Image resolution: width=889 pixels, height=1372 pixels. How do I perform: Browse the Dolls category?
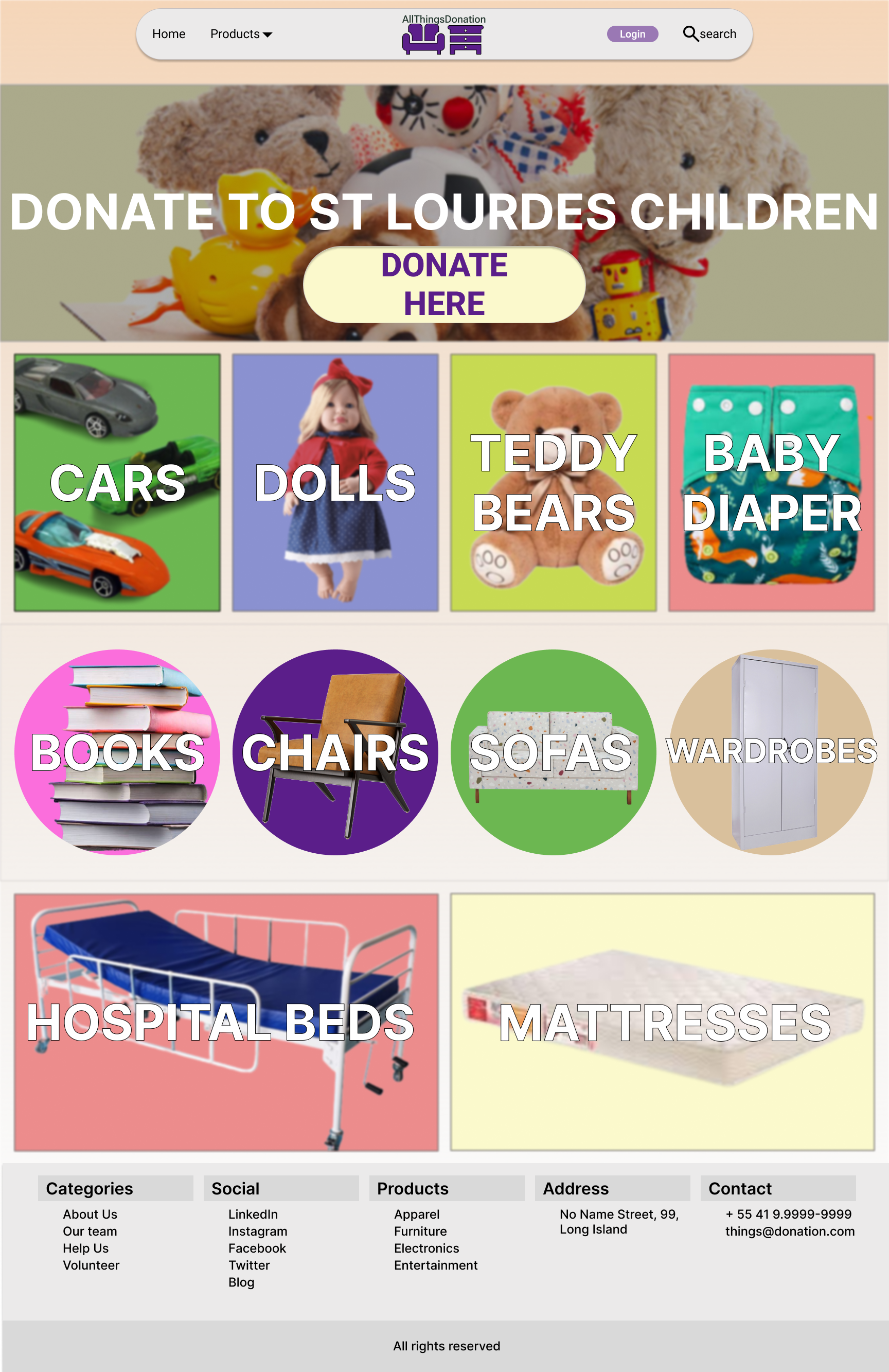pyautogui.click(x=335, y=483)
